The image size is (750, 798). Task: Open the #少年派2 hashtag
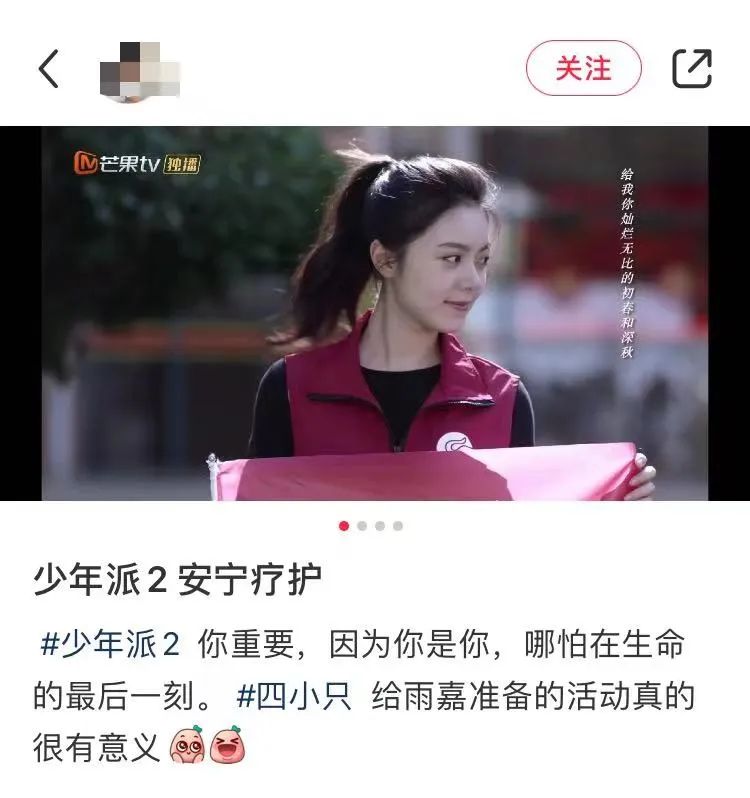[109, 645]
